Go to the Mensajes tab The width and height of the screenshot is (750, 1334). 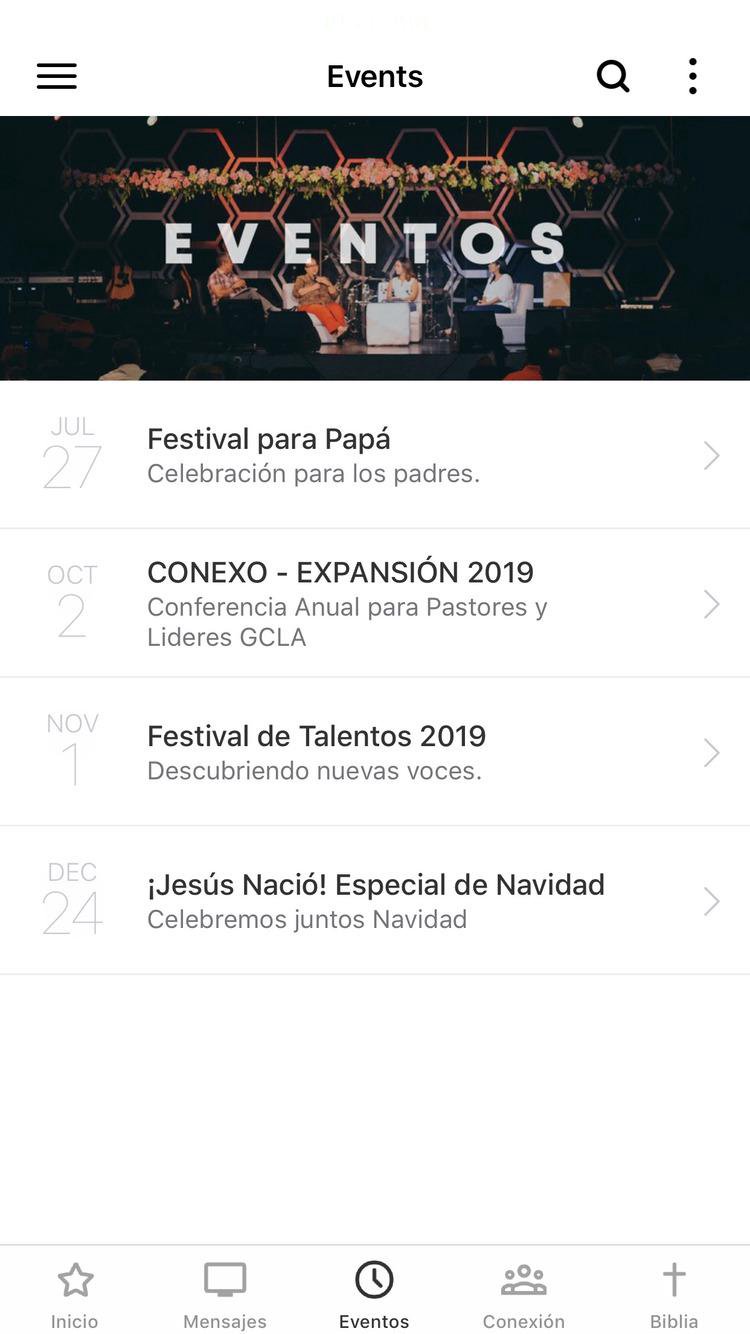pyautogui.click(x=225, y=1294)
